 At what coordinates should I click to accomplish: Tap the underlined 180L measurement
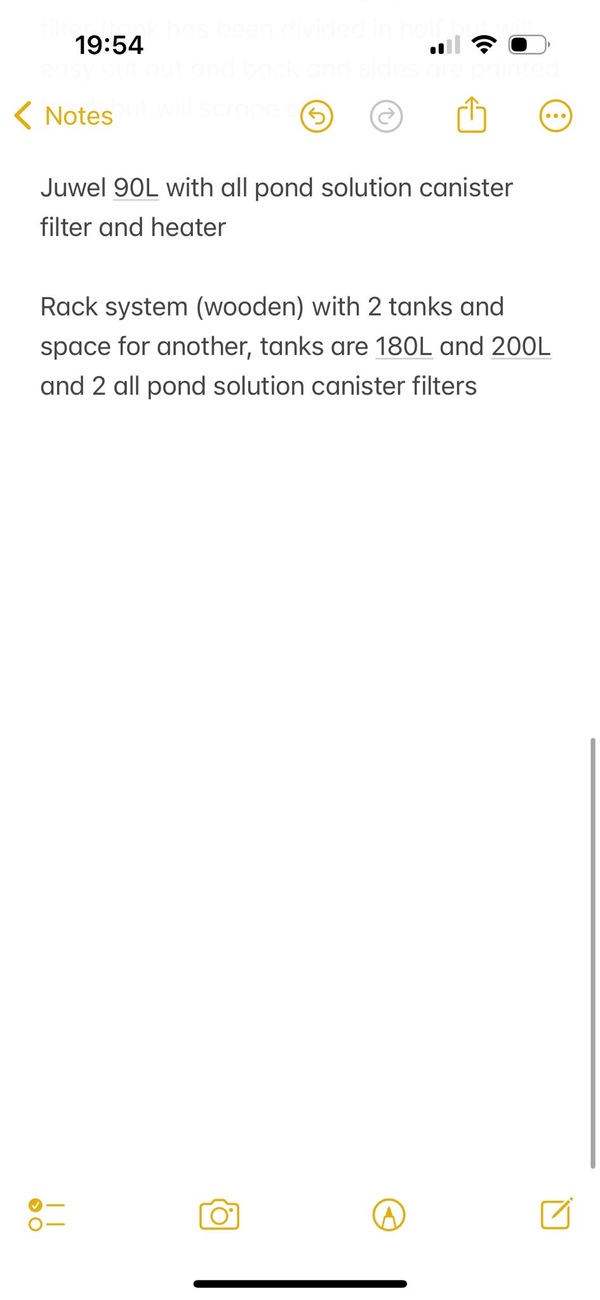404,347
